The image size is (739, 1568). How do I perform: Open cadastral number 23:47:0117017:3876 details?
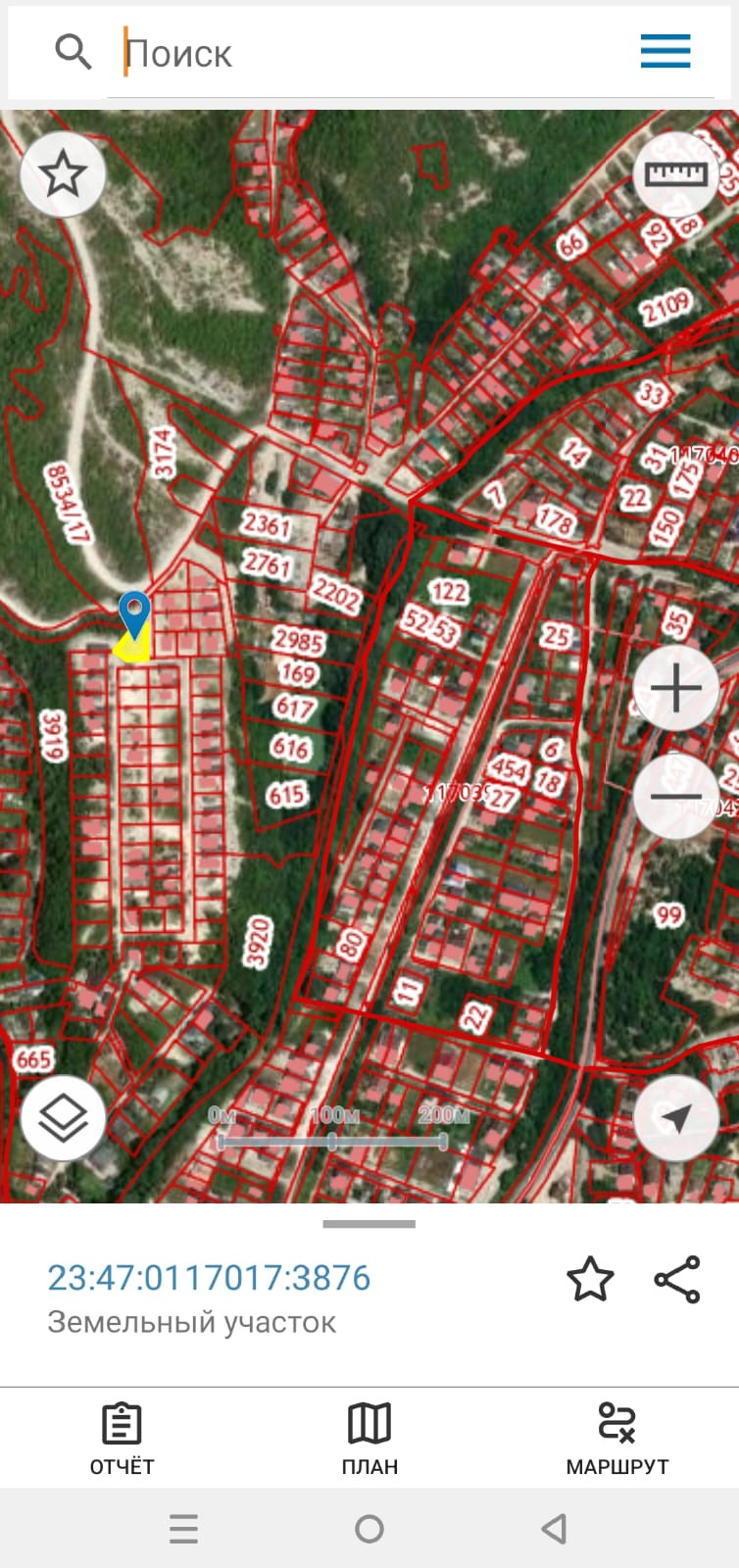(x=209, y=1278)
